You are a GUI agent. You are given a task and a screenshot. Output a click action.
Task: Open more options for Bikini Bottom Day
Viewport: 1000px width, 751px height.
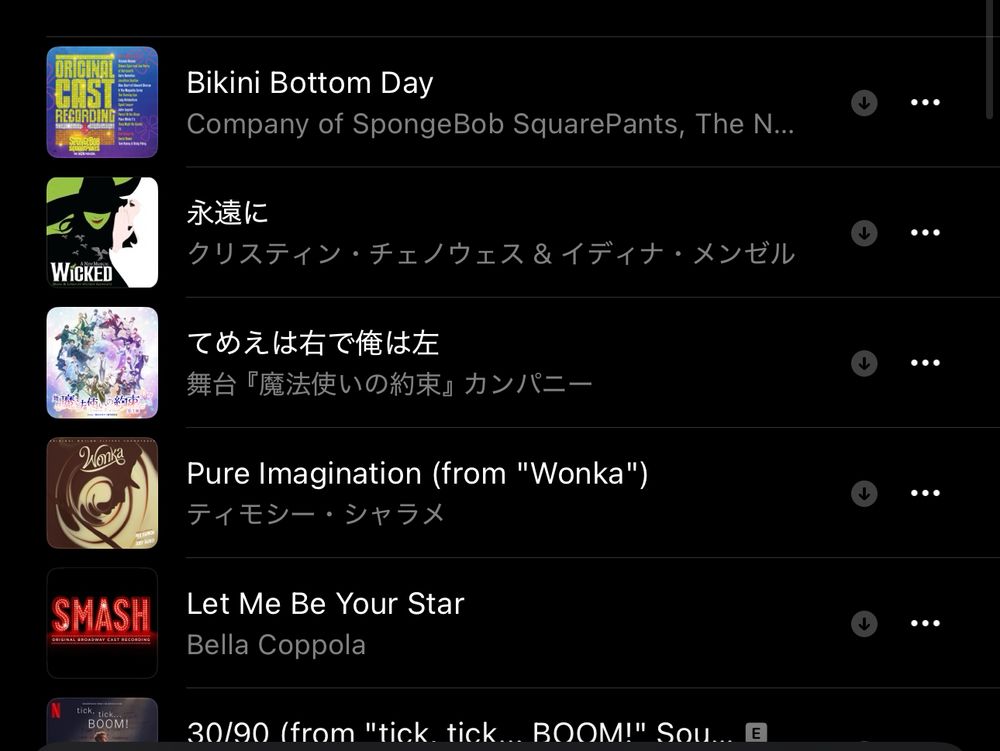tap(925, 103)
